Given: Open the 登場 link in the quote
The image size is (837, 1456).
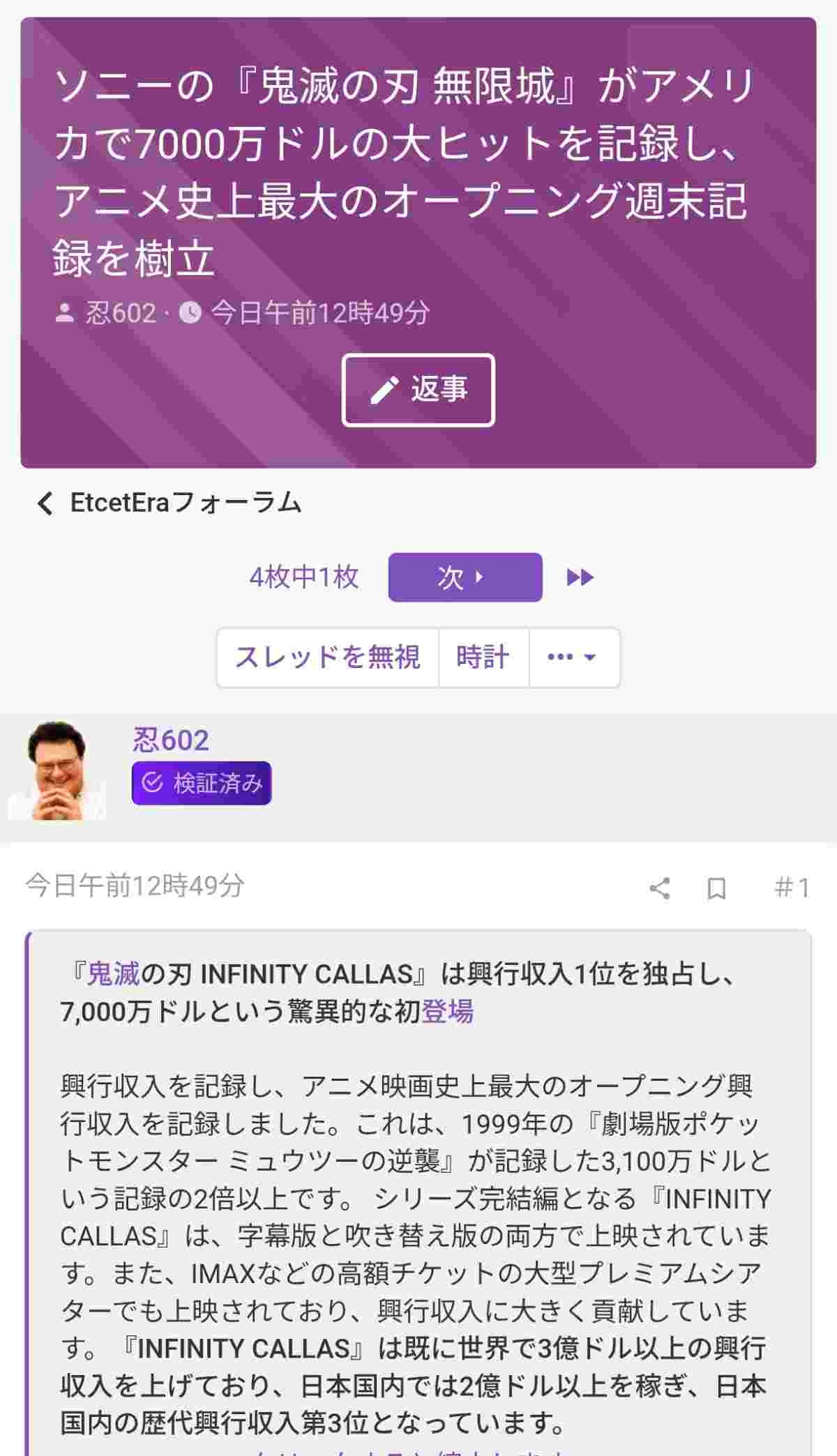Looking at the screenshot, I should (447, 1011).
